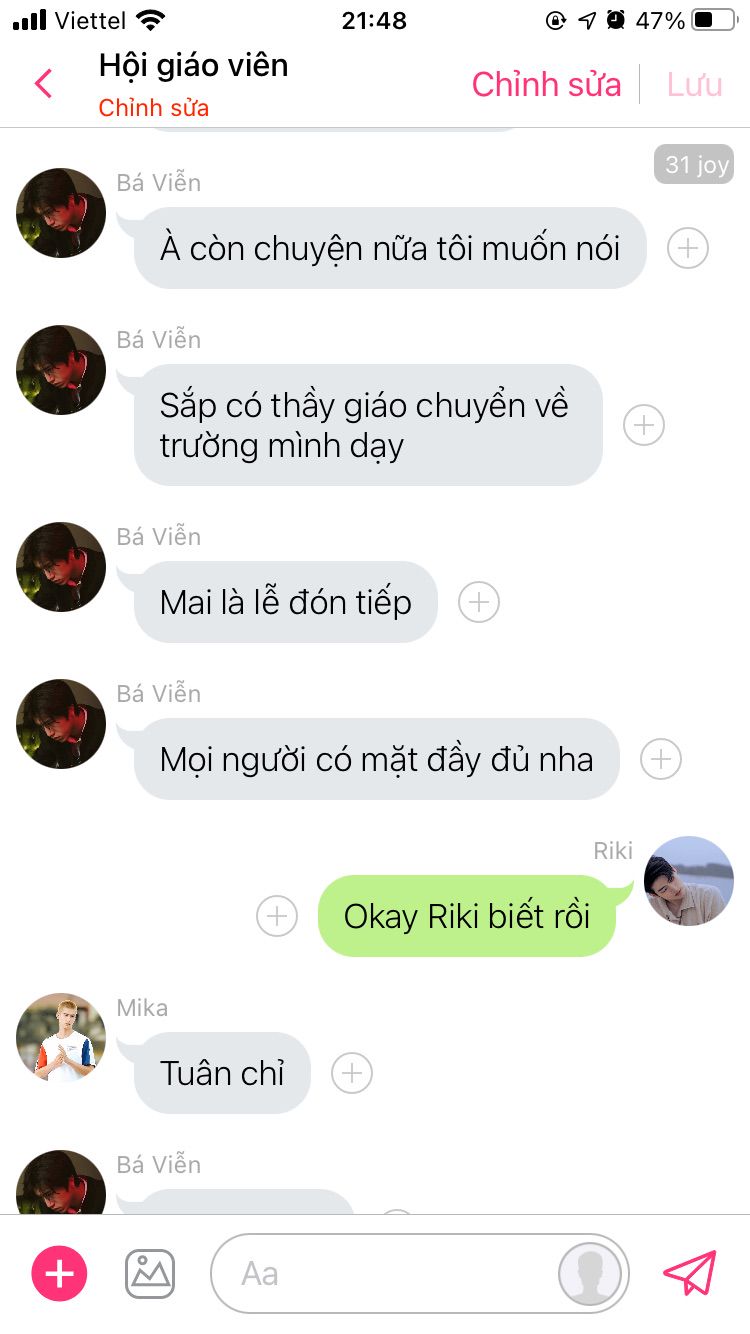Viewport: 750px width, 1334px height.
Task: Tap plus beside 'Mai là lễ đón tiếp'
Action: [x=479, y=602]
